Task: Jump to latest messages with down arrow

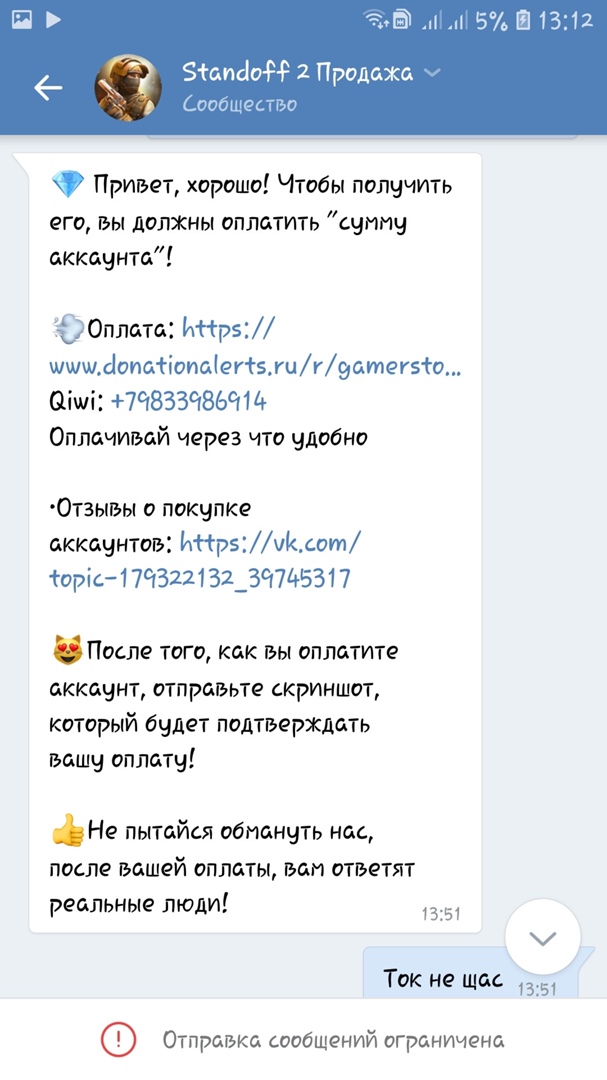Action: click(543, 938)
